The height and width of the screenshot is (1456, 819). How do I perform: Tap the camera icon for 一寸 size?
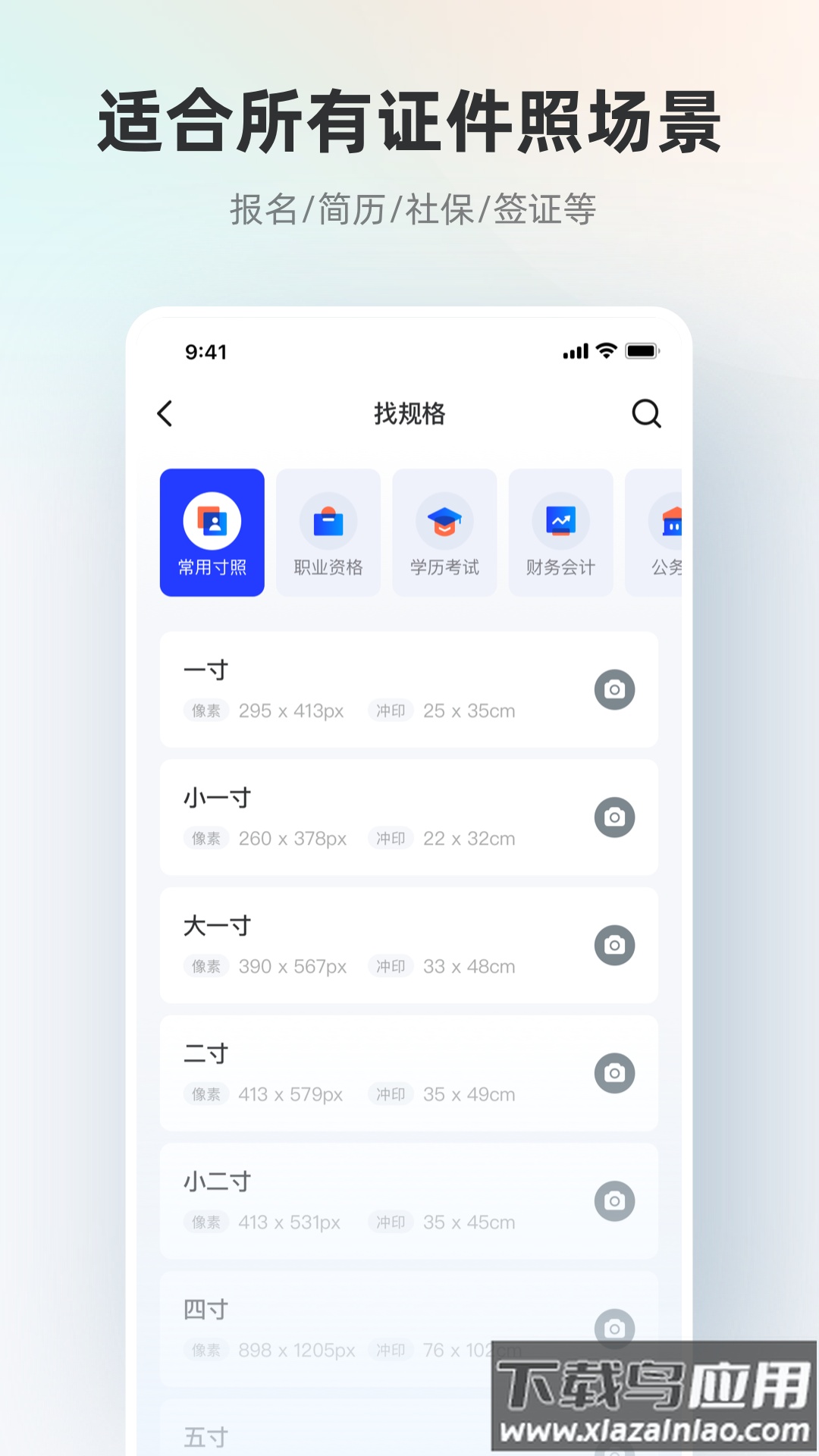coord(616,689)
